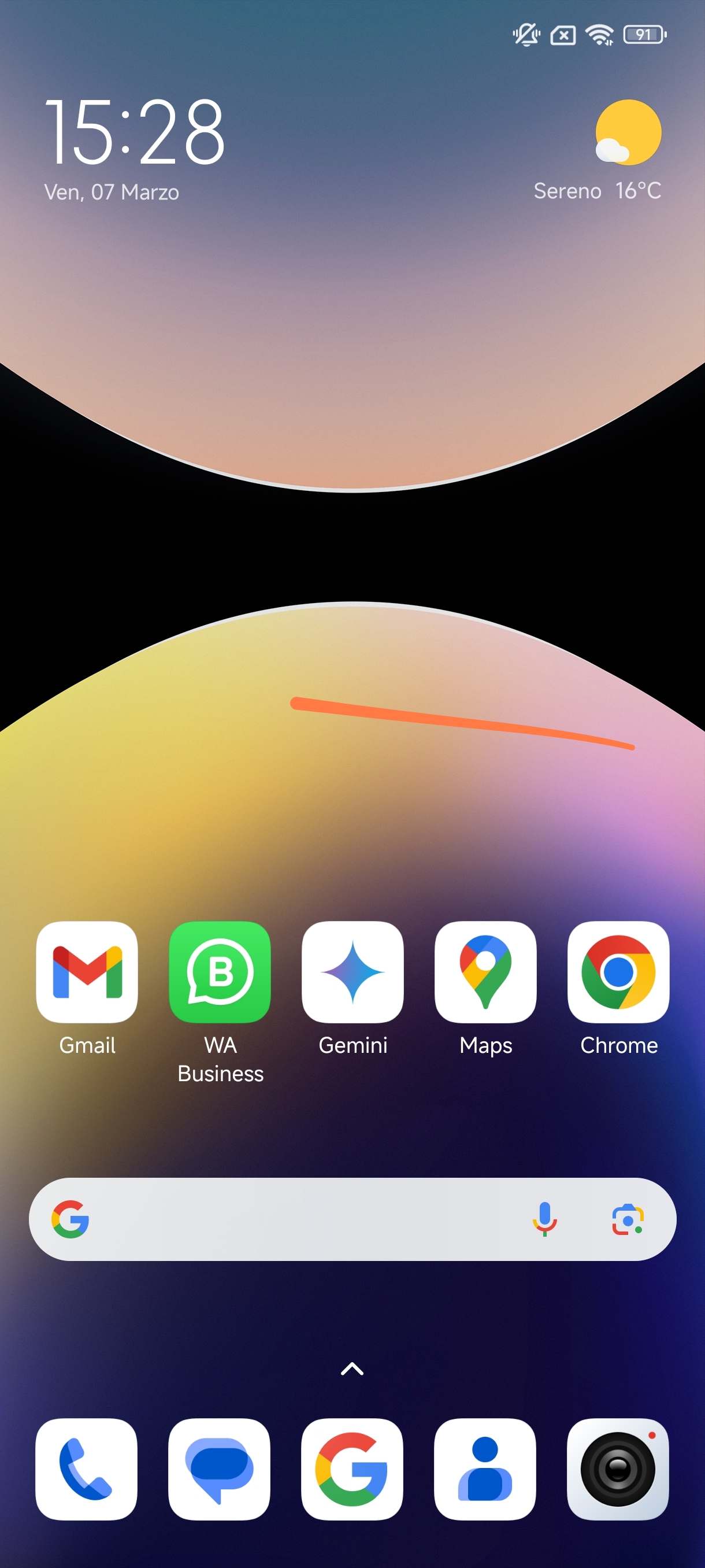Screen dimensions: 705x1568
Task: Open the Gemini assistant app
Action: point(352,971)
